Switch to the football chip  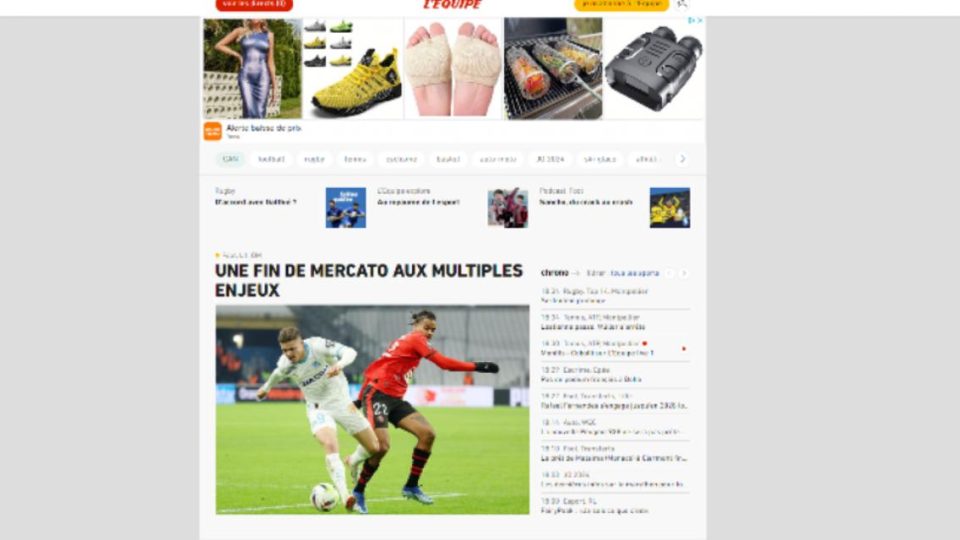point(271,159)
